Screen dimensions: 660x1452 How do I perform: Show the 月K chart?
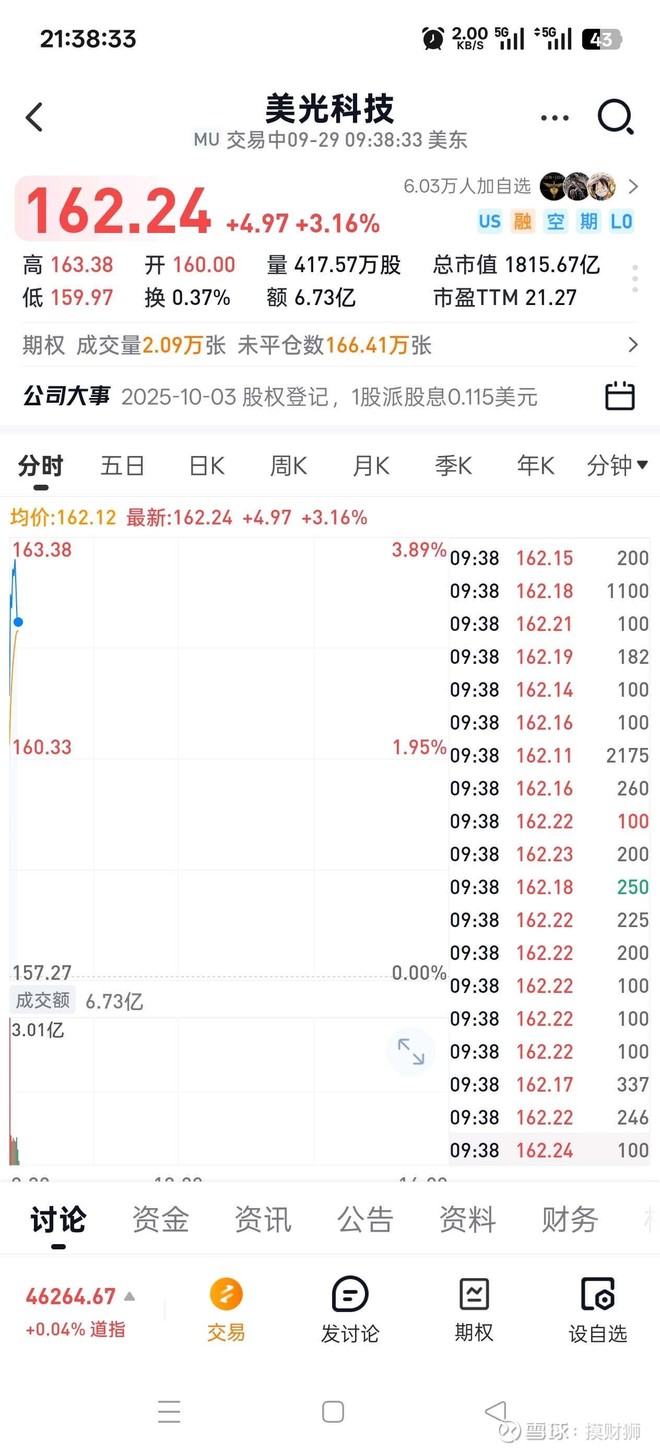pyautogui.click(x=371, y=466)
